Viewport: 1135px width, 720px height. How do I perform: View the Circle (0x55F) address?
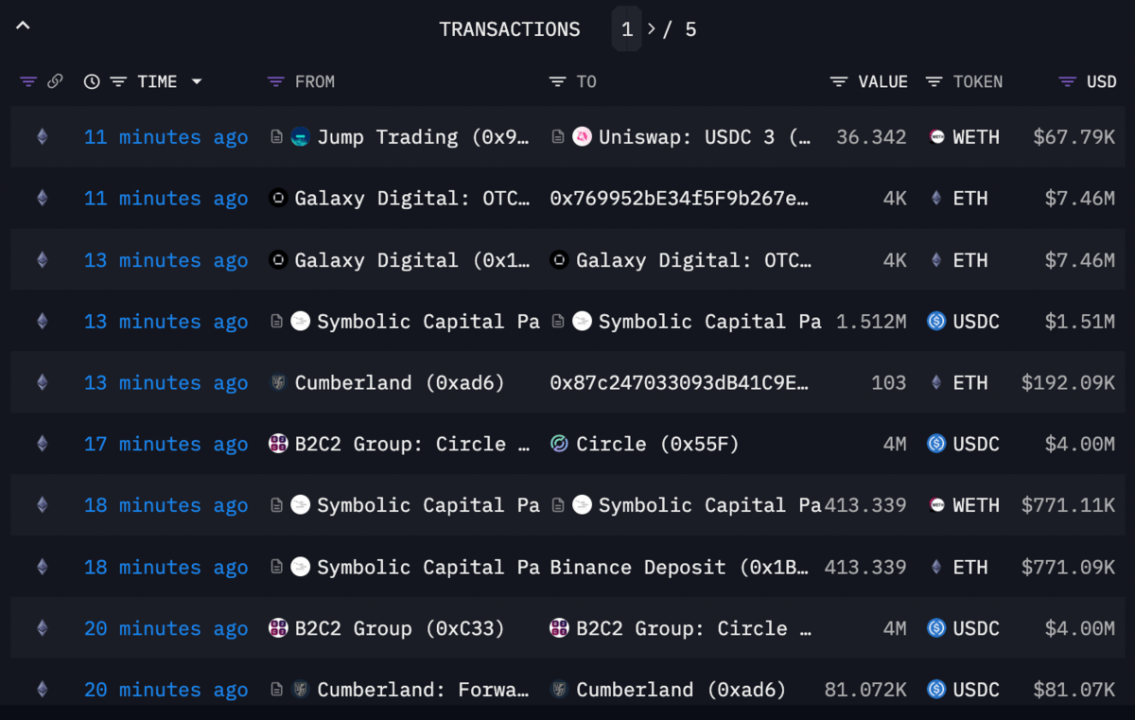click(x=657, y=444)
